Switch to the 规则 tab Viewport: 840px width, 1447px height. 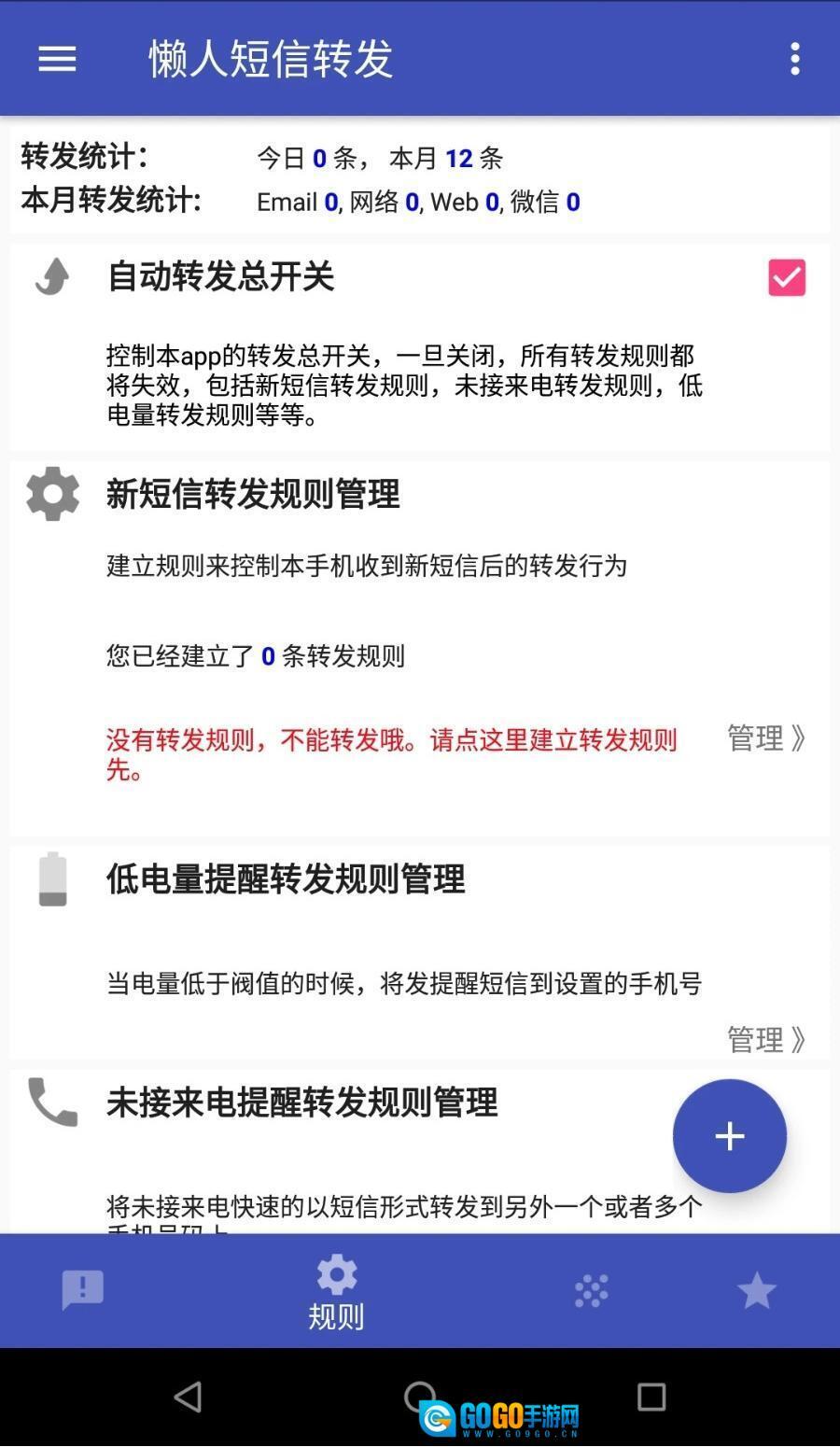pyautogui.click(x=336, y=1291)
